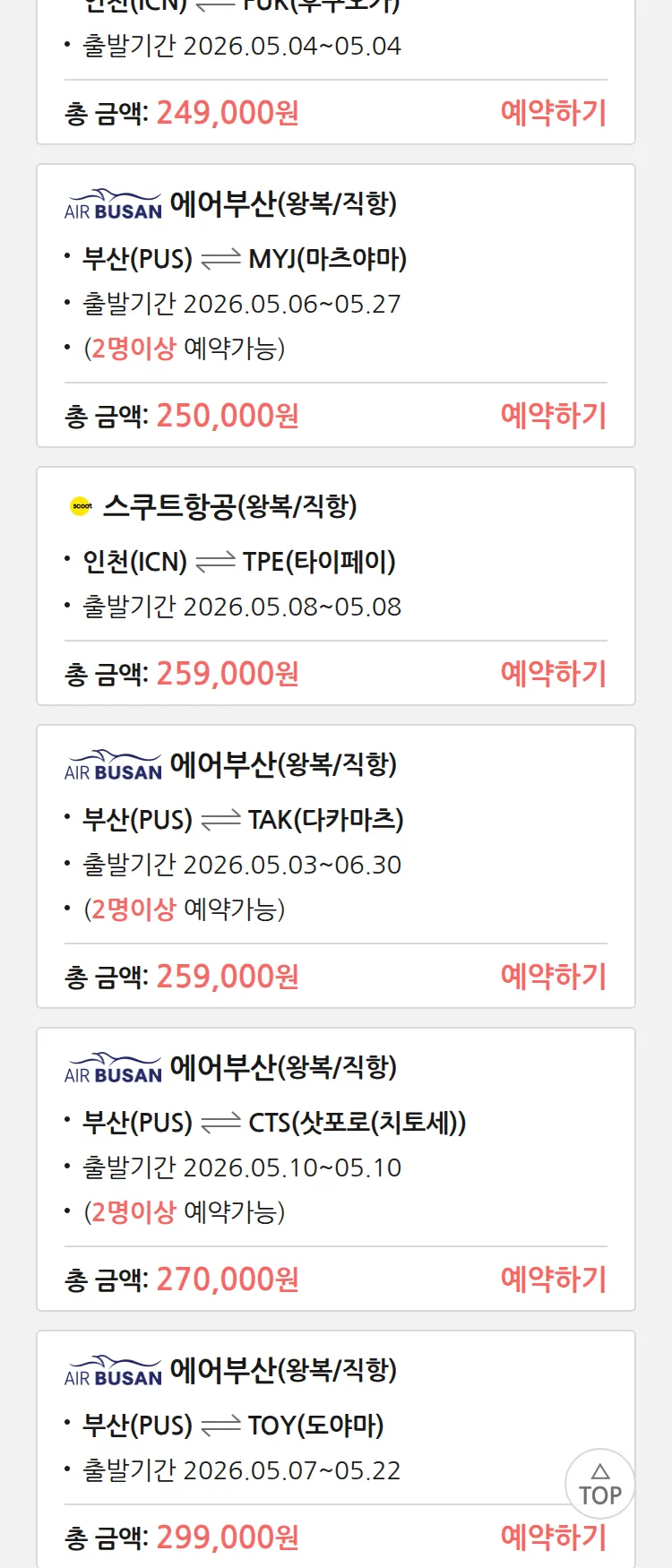The height and width of the screenshot is (1568, 672).
Task: Tap 예약하기 for the TAK(다카마츠) flight
Action: pos(553,977)
